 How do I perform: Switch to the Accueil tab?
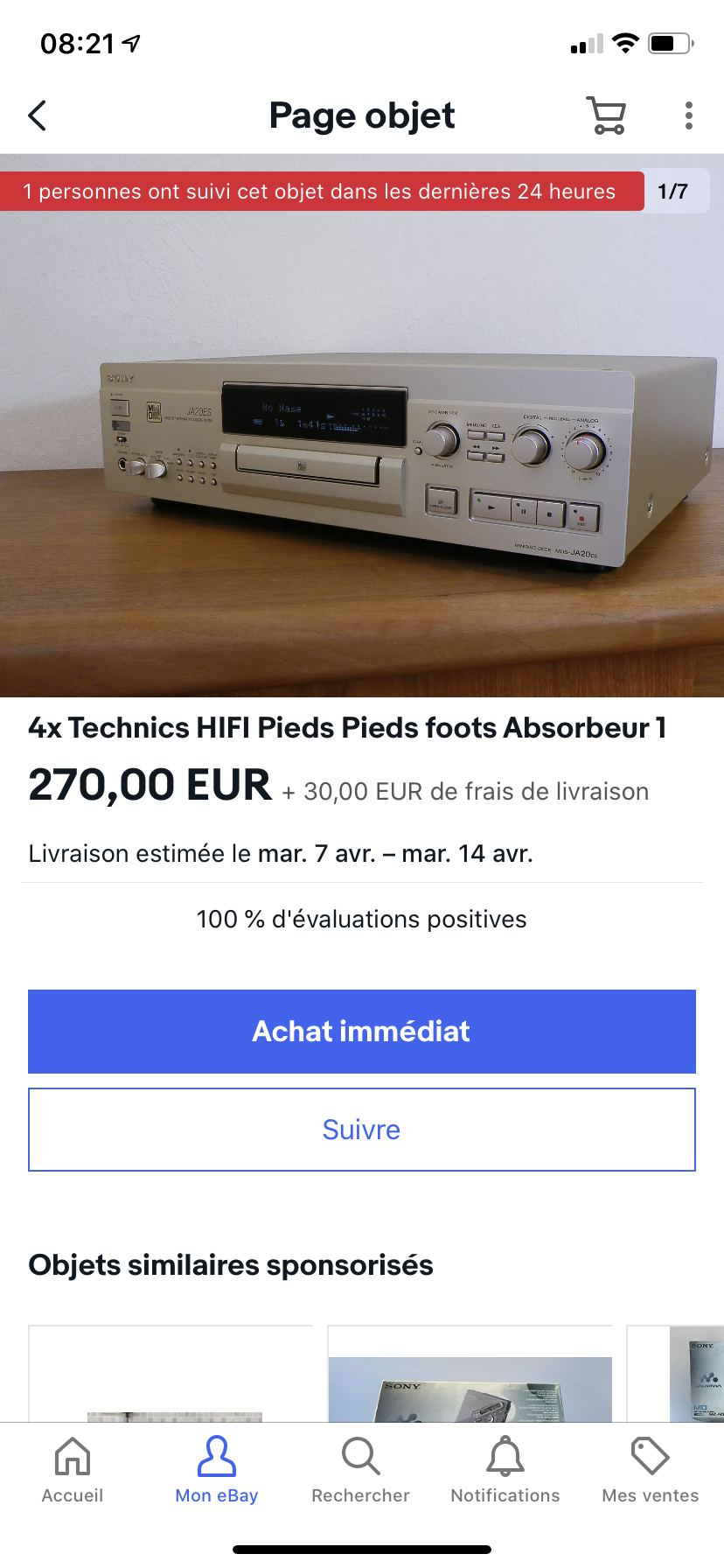[73, 1470]
